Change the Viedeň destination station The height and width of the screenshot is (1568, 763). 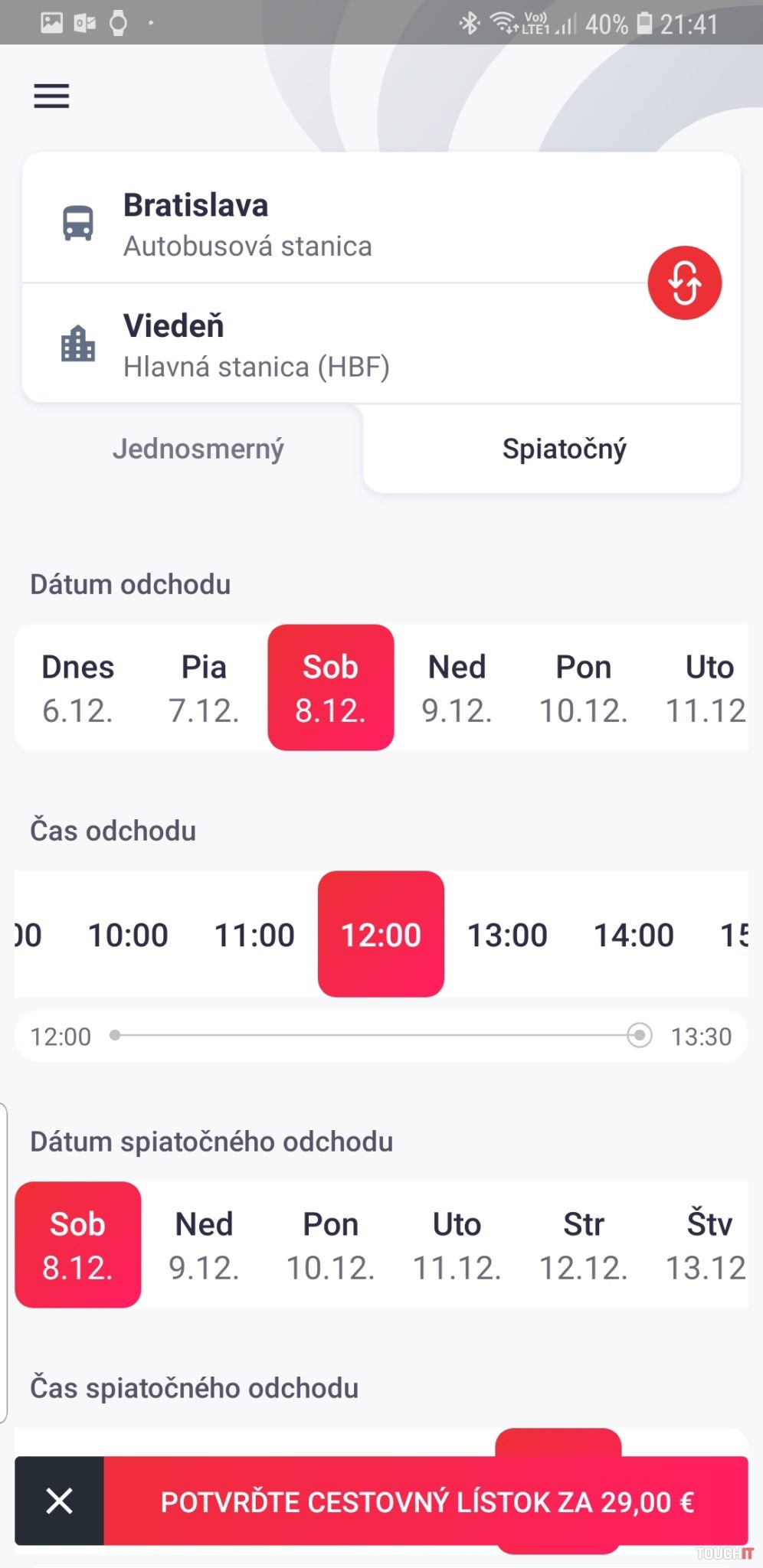click(x=306, y=345)
